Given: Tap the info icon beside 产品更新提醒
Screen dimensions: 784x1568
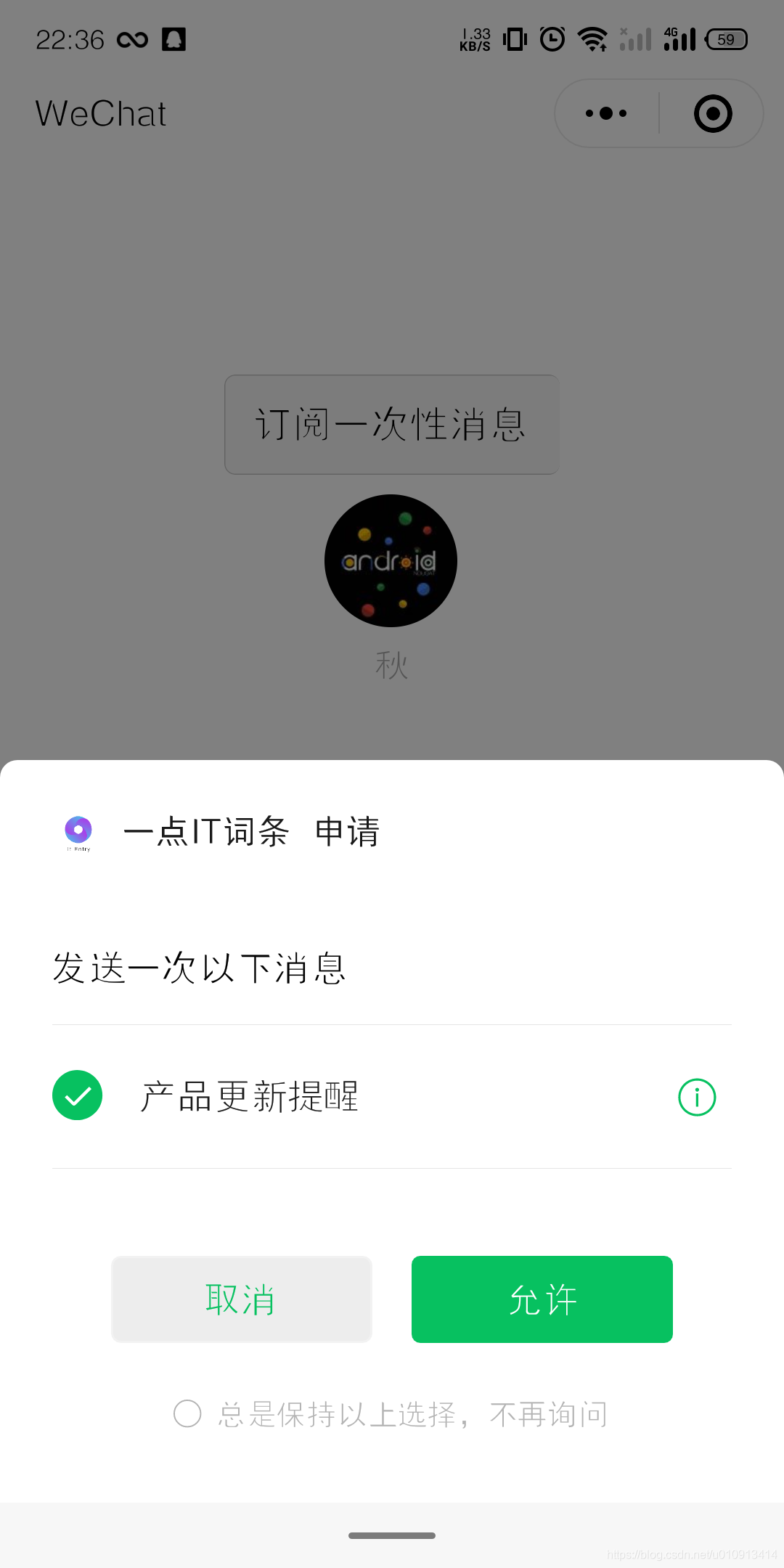Looking at the screenshot, I should 696,1097.
